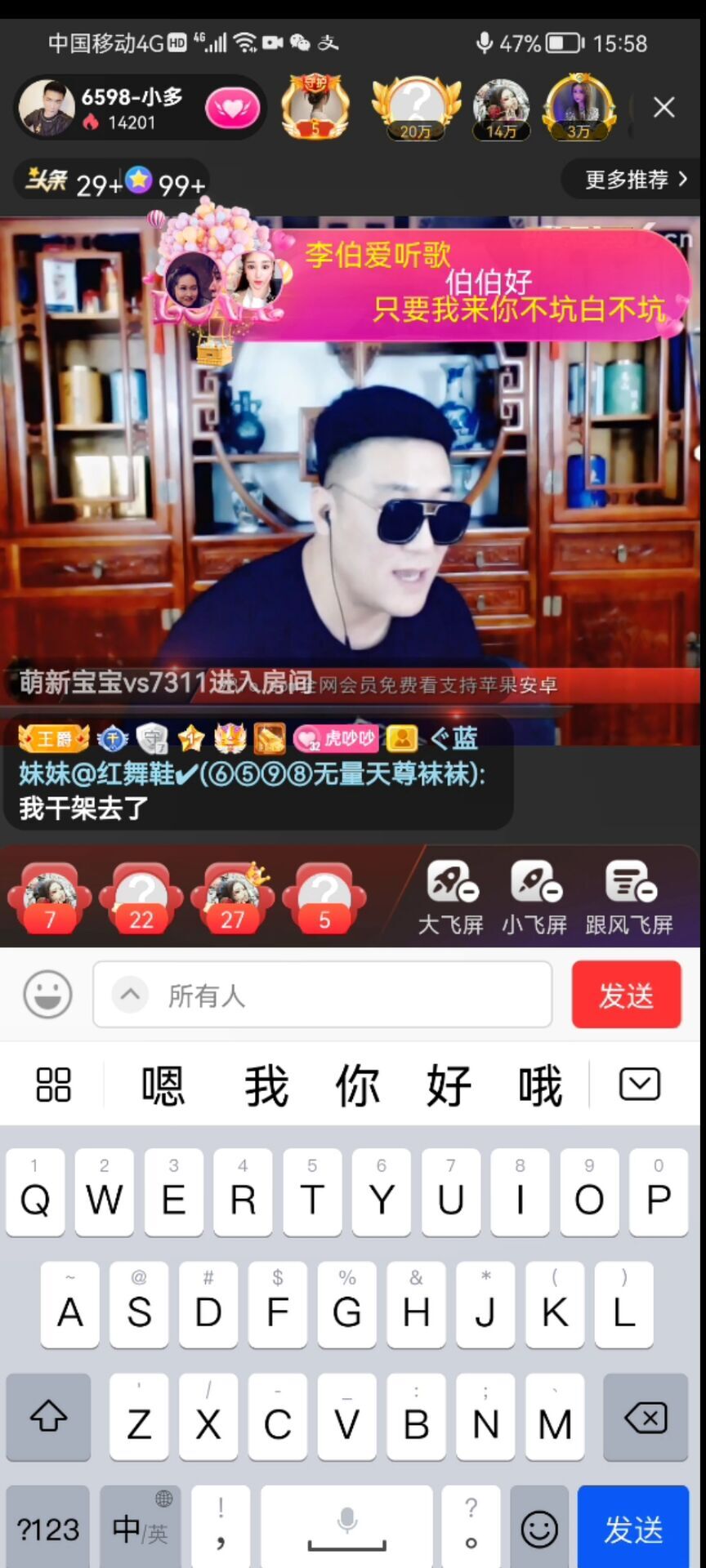
Task: Send the chat message with red 发送
Action: [626, 995]
